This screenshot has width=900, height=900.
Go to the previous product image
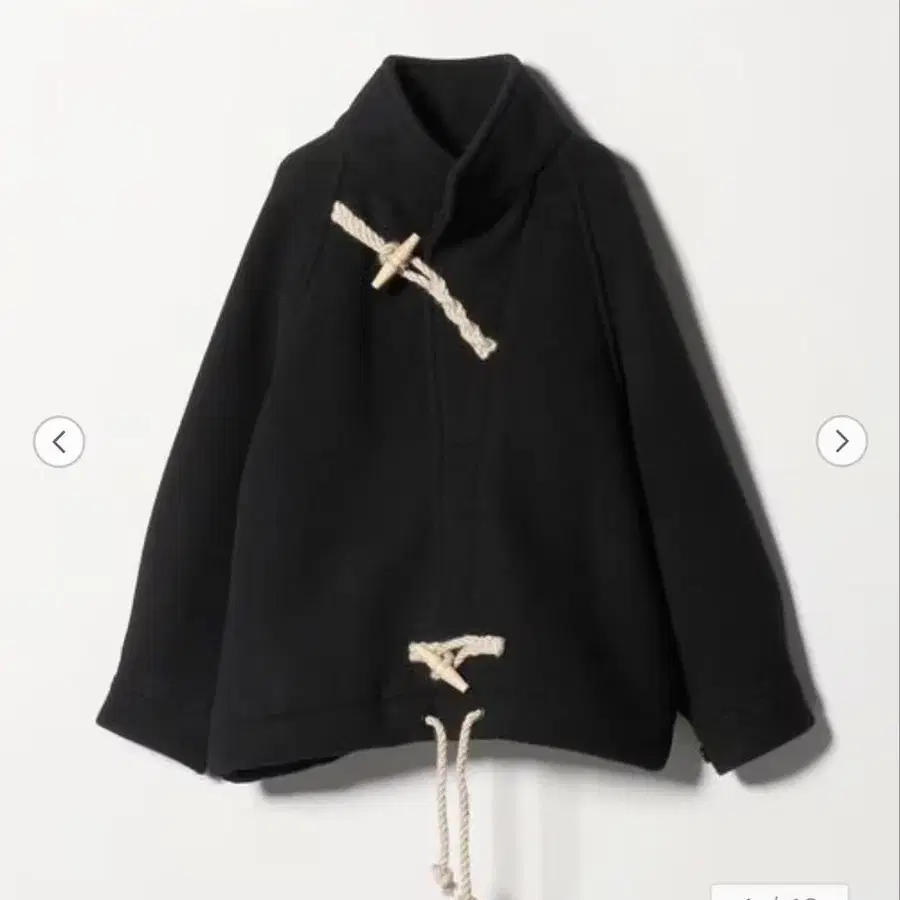tap(59, 441)
